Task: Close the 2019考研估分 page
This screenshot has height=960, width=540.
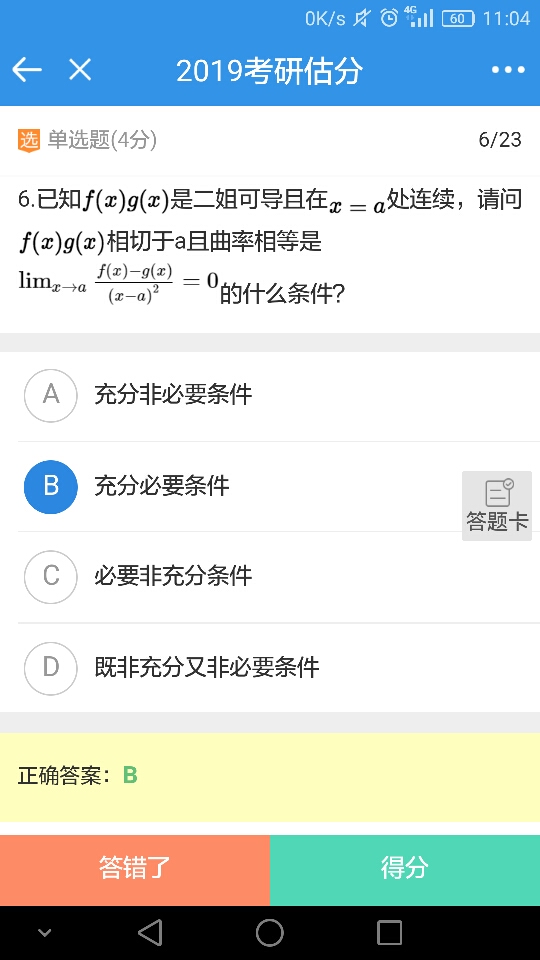Action: click(80, 70)
